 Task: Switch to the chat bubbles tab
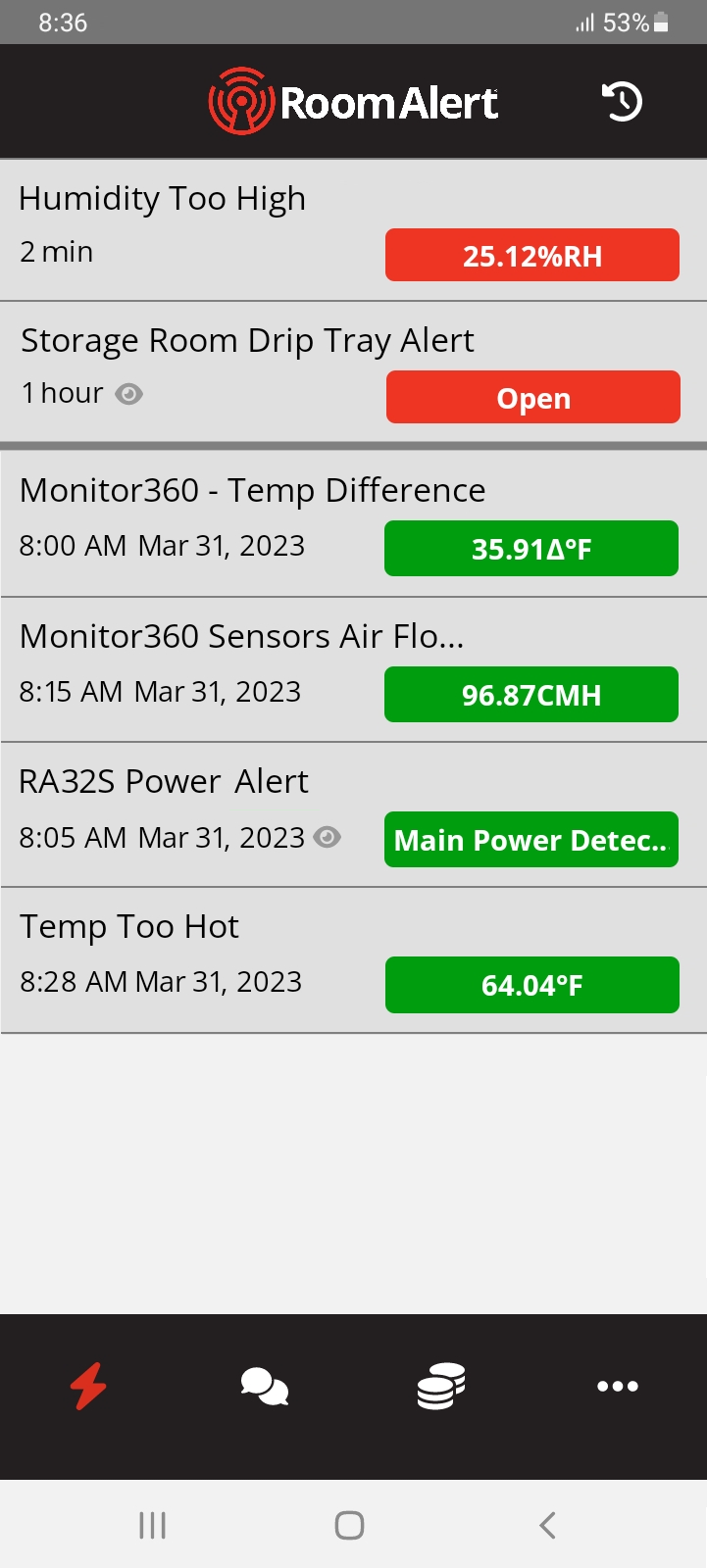pyautogui.click(x=265, y=1386)
